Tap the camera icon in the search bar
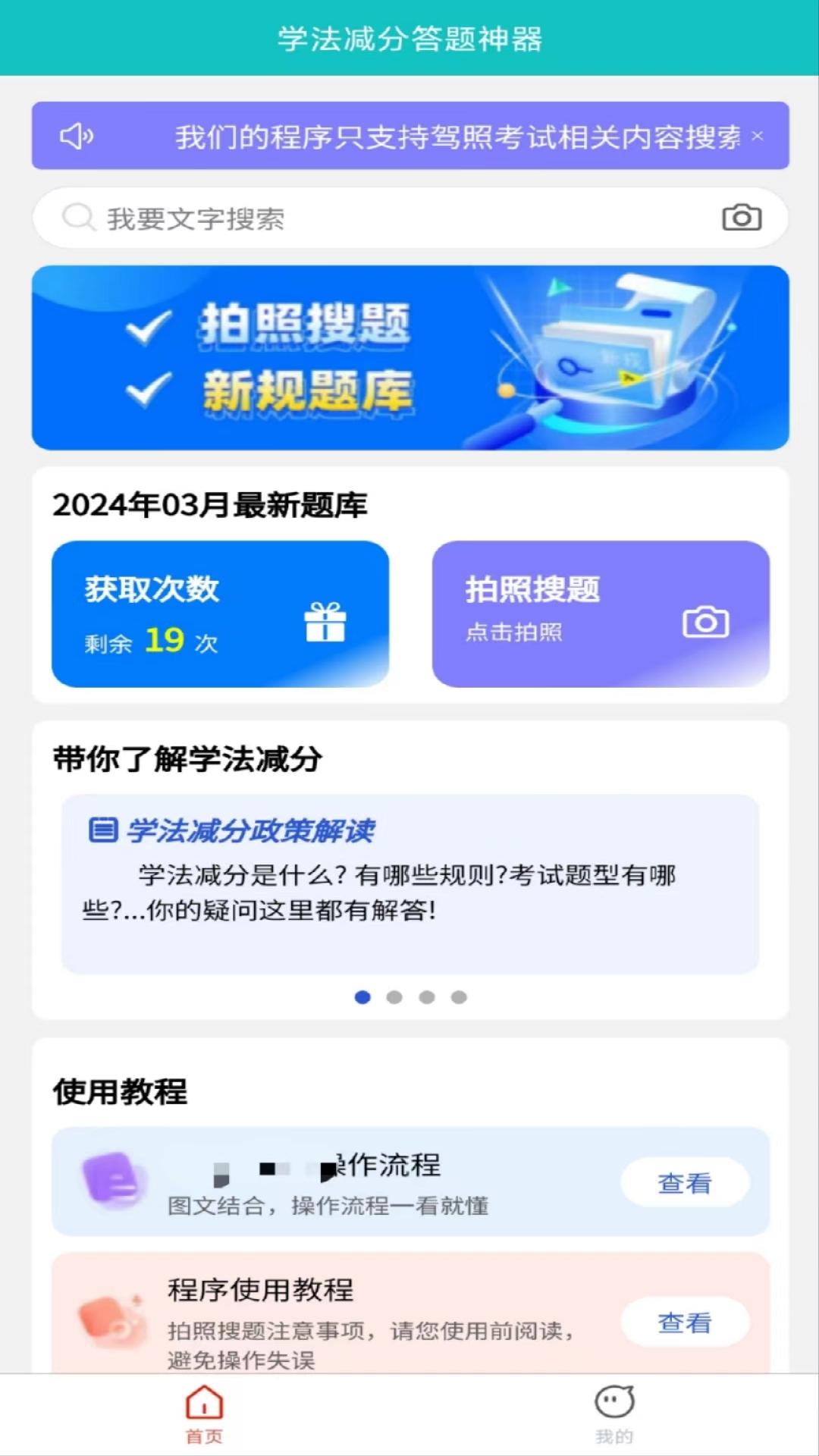The height and width of the screenshot is (1456, 819). pyautogui.click(x=742, y=218)
